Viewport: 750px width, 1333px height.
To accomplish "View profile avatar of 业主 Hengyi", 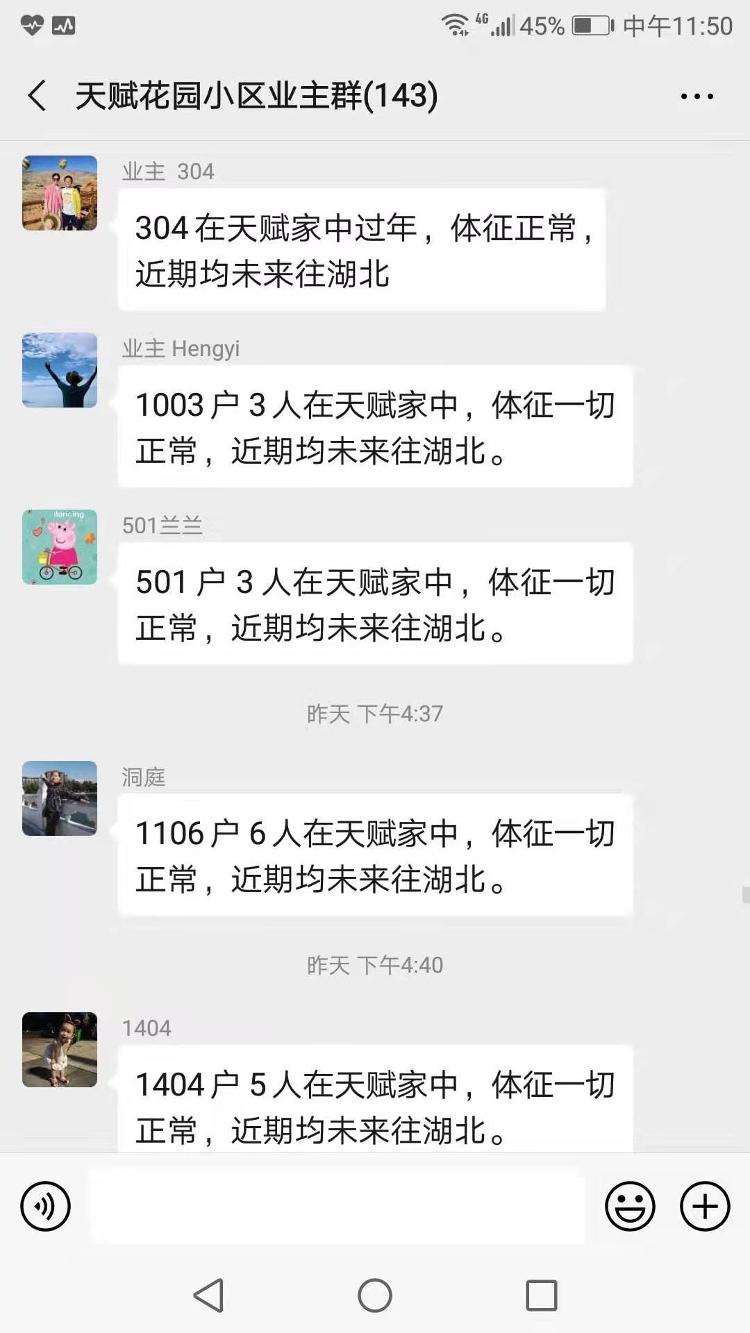I will point(60,370).
